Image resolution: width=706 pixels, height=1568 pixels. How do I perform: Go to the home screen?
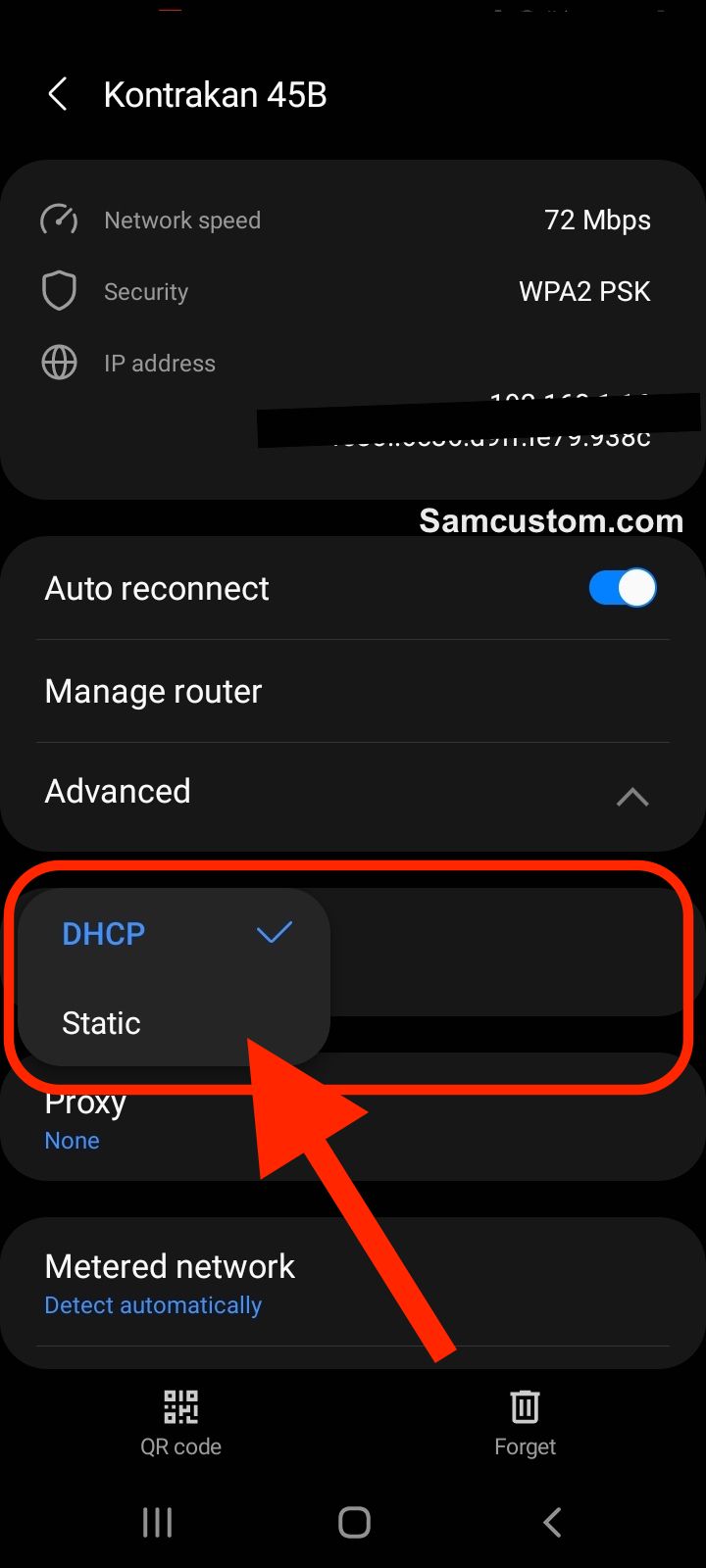(x=354, y=1522)
